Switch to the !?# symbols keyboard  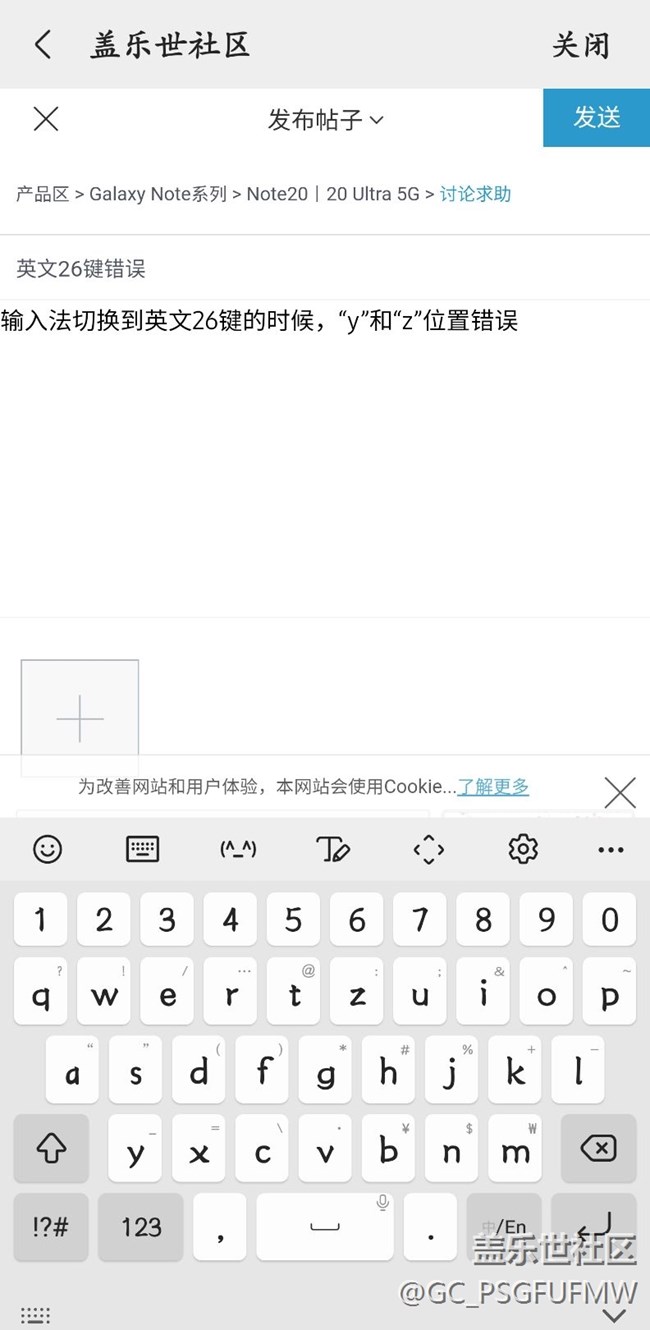pyautogui.click(x=51, y=1226)
